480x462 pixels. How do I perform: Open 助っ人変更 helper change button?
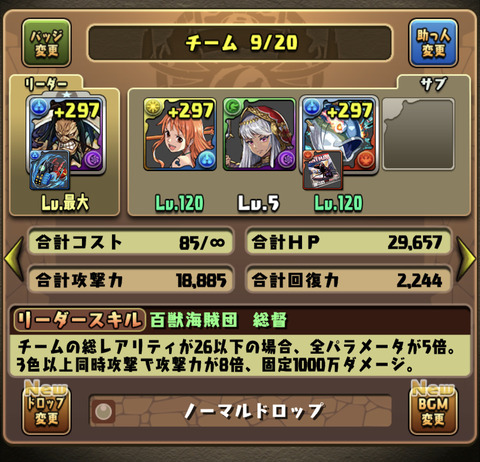433,43
